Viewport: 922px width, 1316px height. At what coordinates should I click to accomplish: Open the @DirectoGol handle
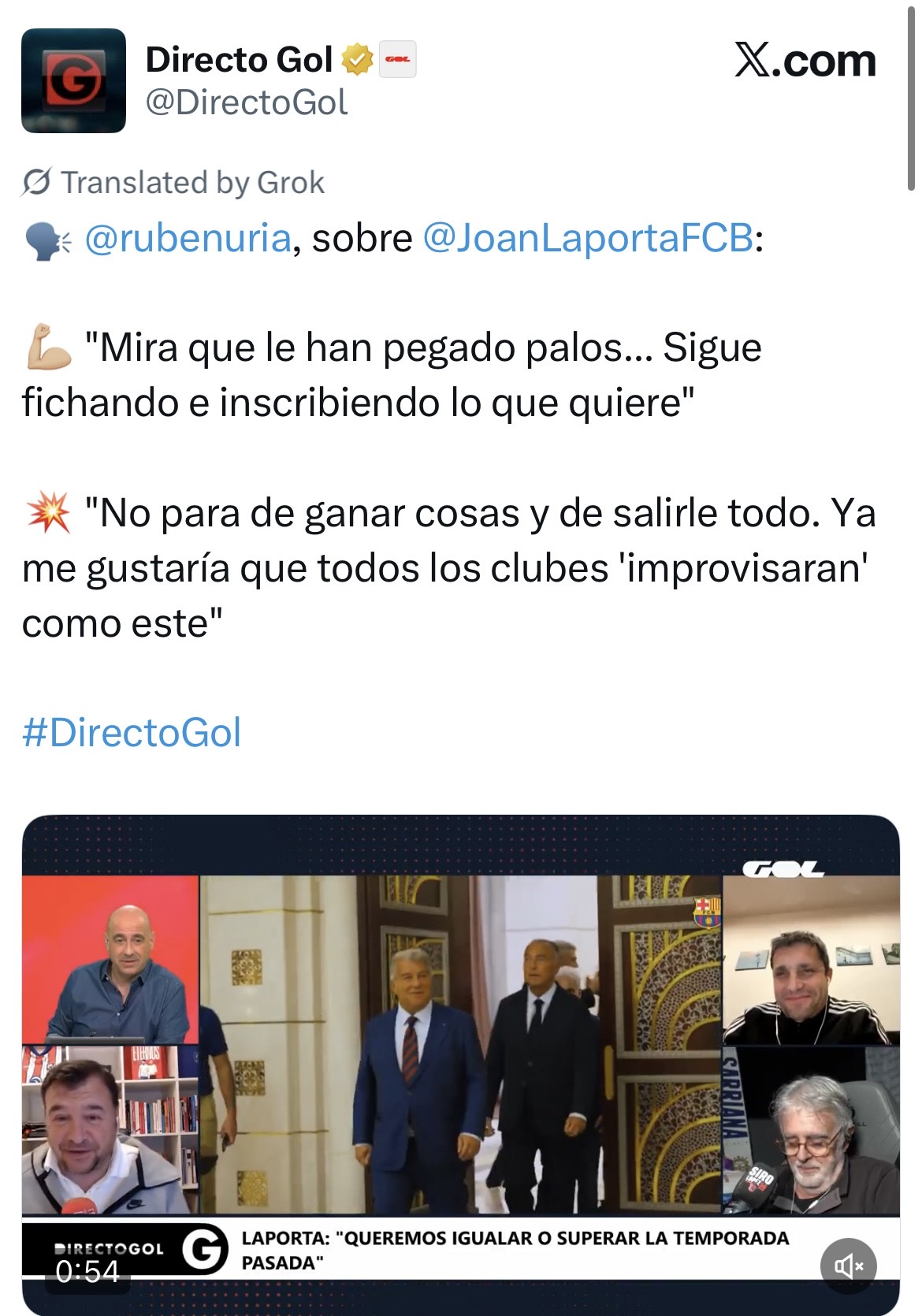pos(246,102)
